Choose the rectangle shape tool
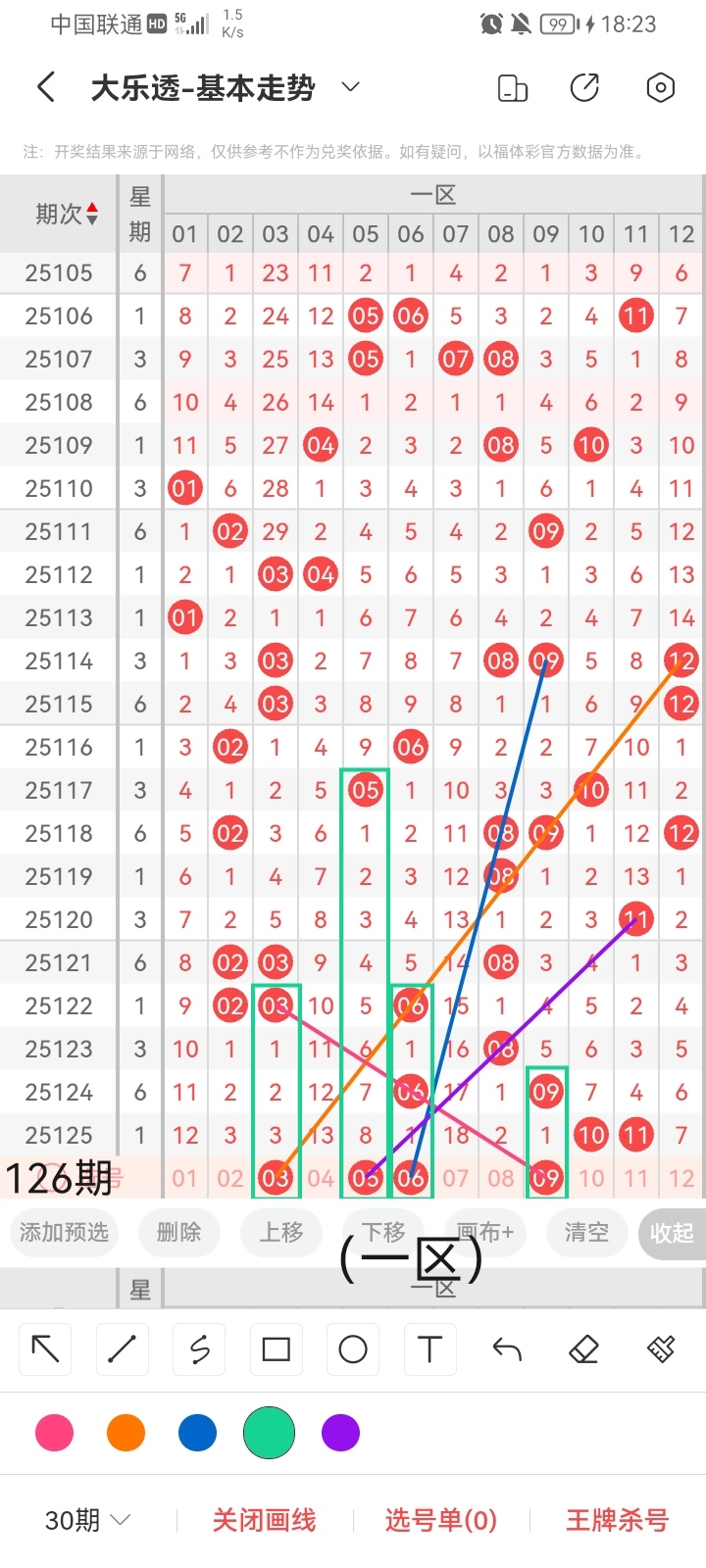Image resolution: width=706 pixels, height=1568 pixels. coord(277,1349)
